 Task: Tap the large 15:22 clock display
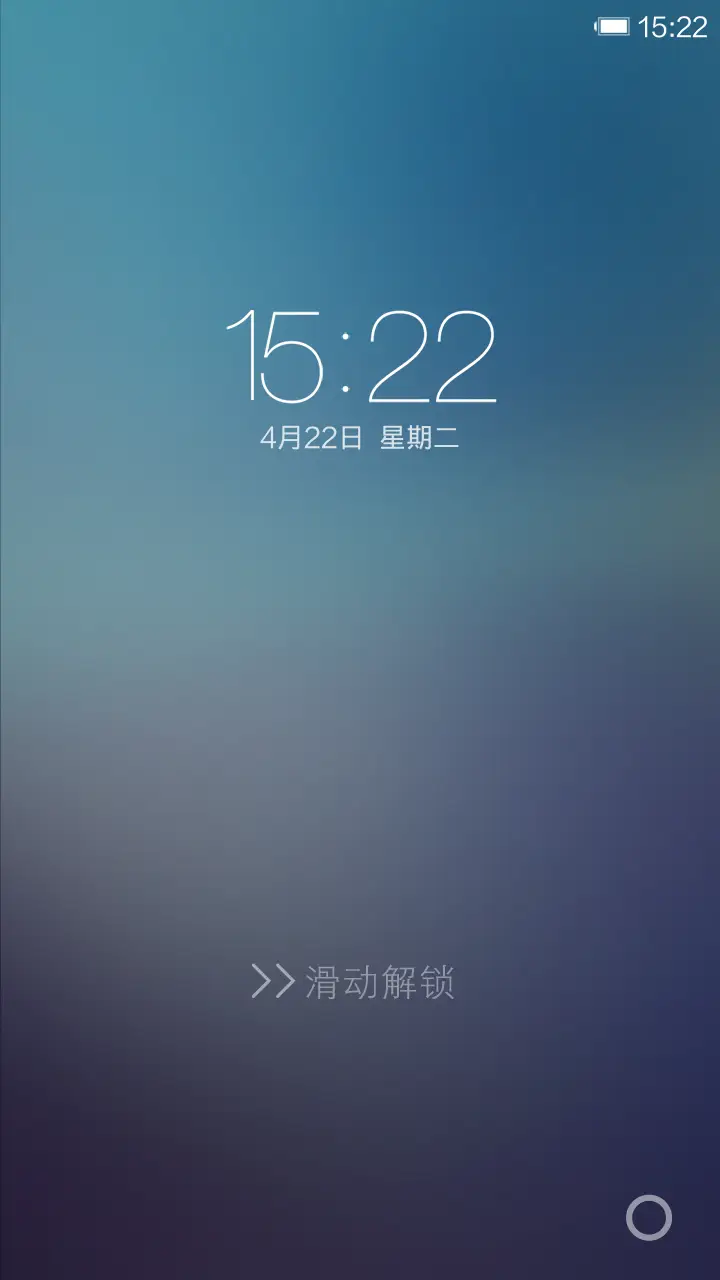tap(360, 355)
